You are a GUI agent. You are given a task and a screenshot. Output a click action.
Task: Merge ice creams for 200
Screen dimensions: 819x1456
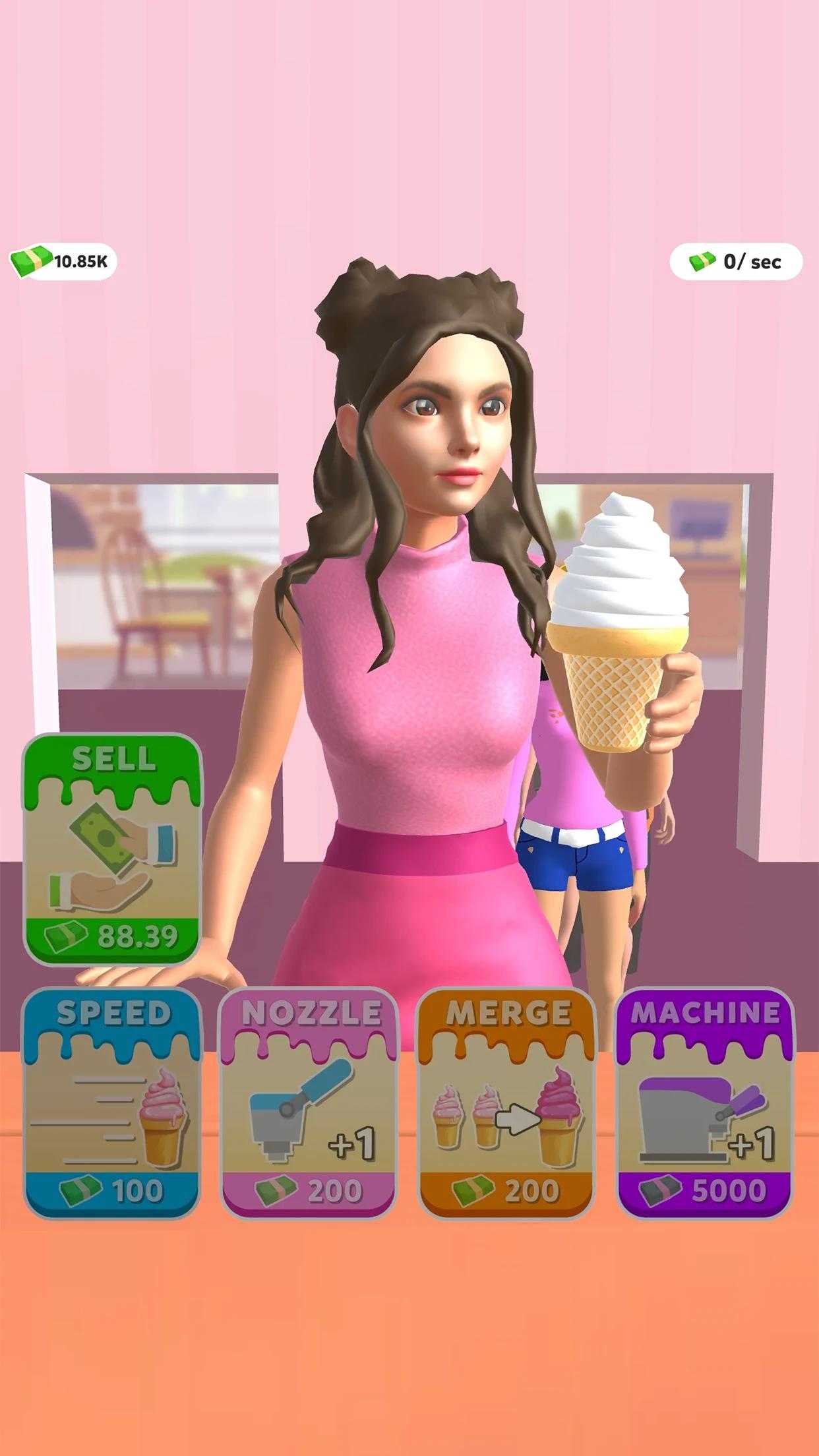coord(507,1102)
